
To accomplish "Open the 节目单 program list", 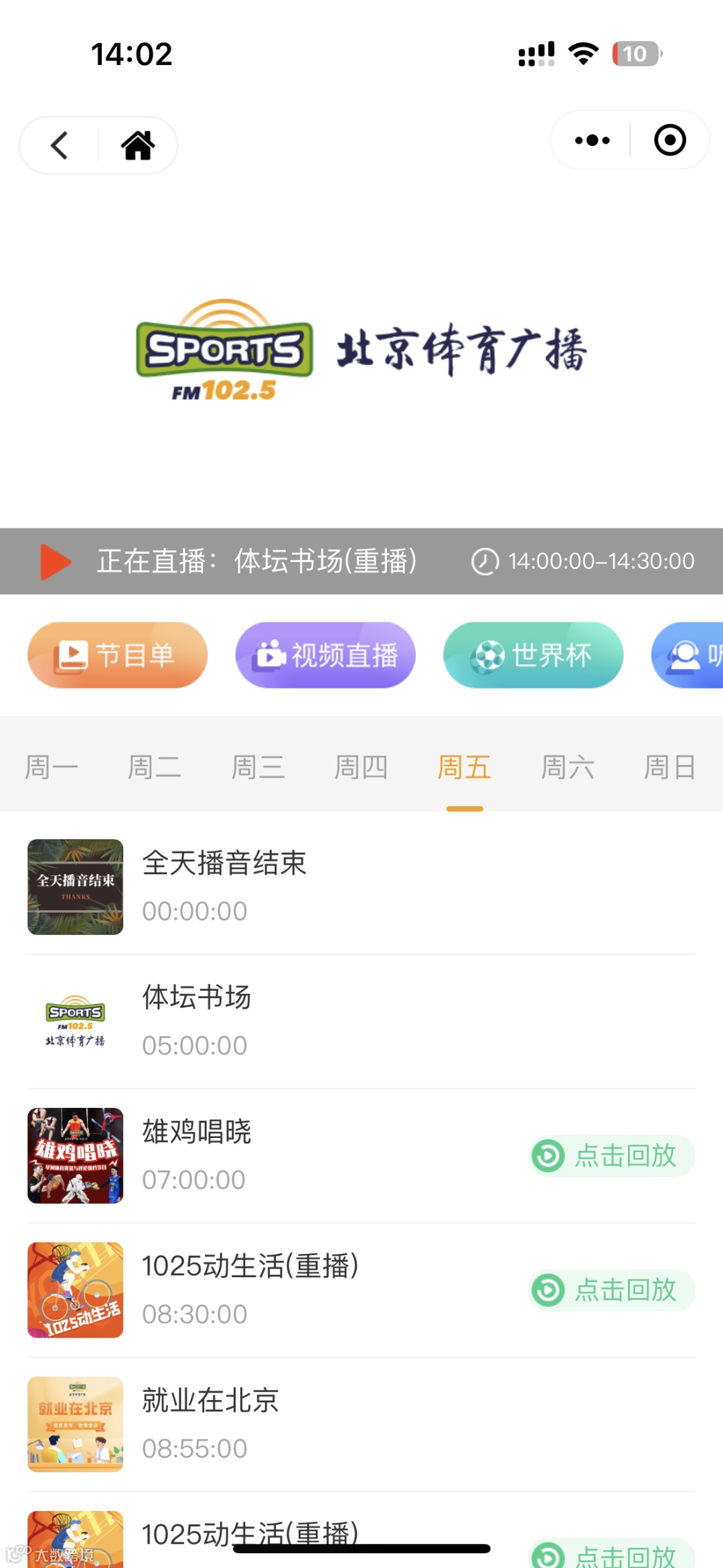I will [118, 655].
